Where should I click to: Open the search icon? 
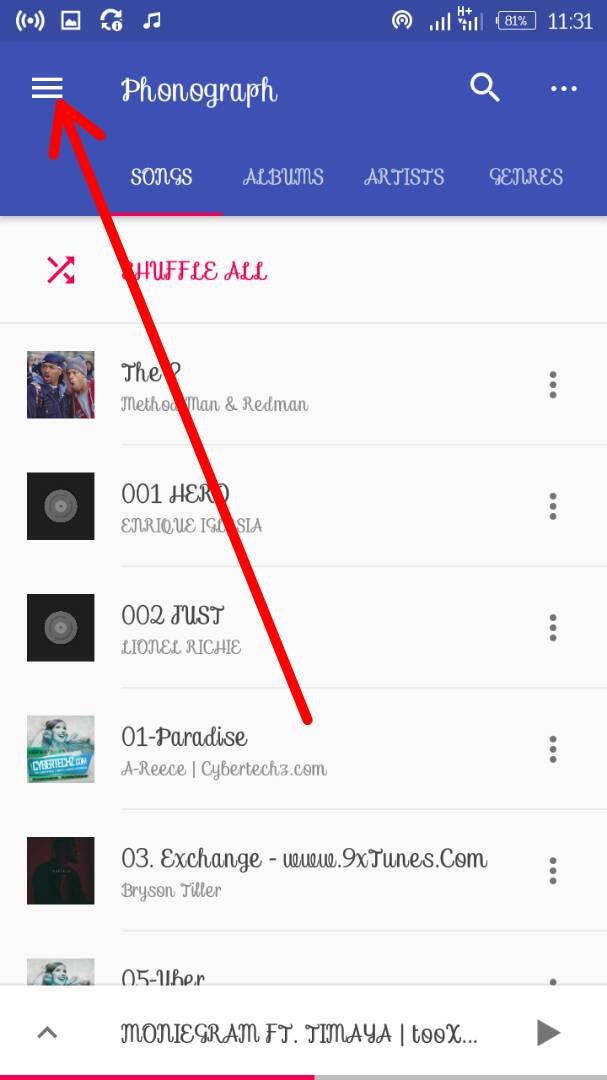[x=485, y=88]
